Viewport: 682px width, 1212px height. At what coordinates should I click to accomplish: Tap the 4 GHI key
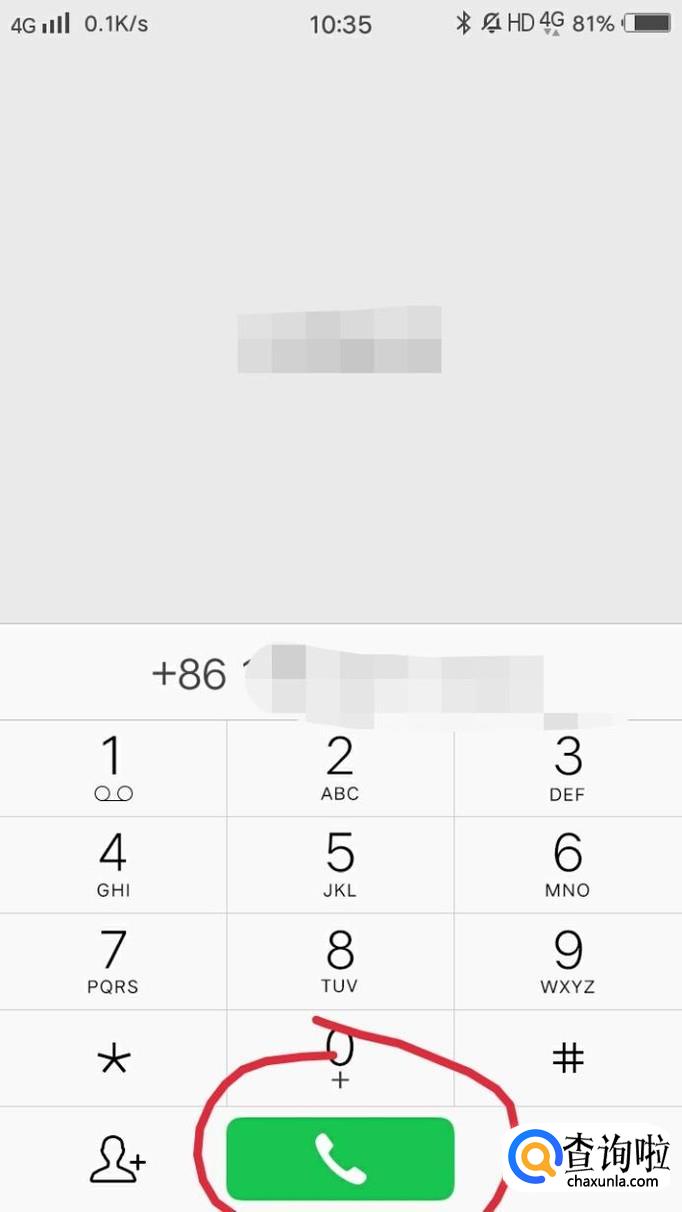pyautogui.click(x=113, y=865)
